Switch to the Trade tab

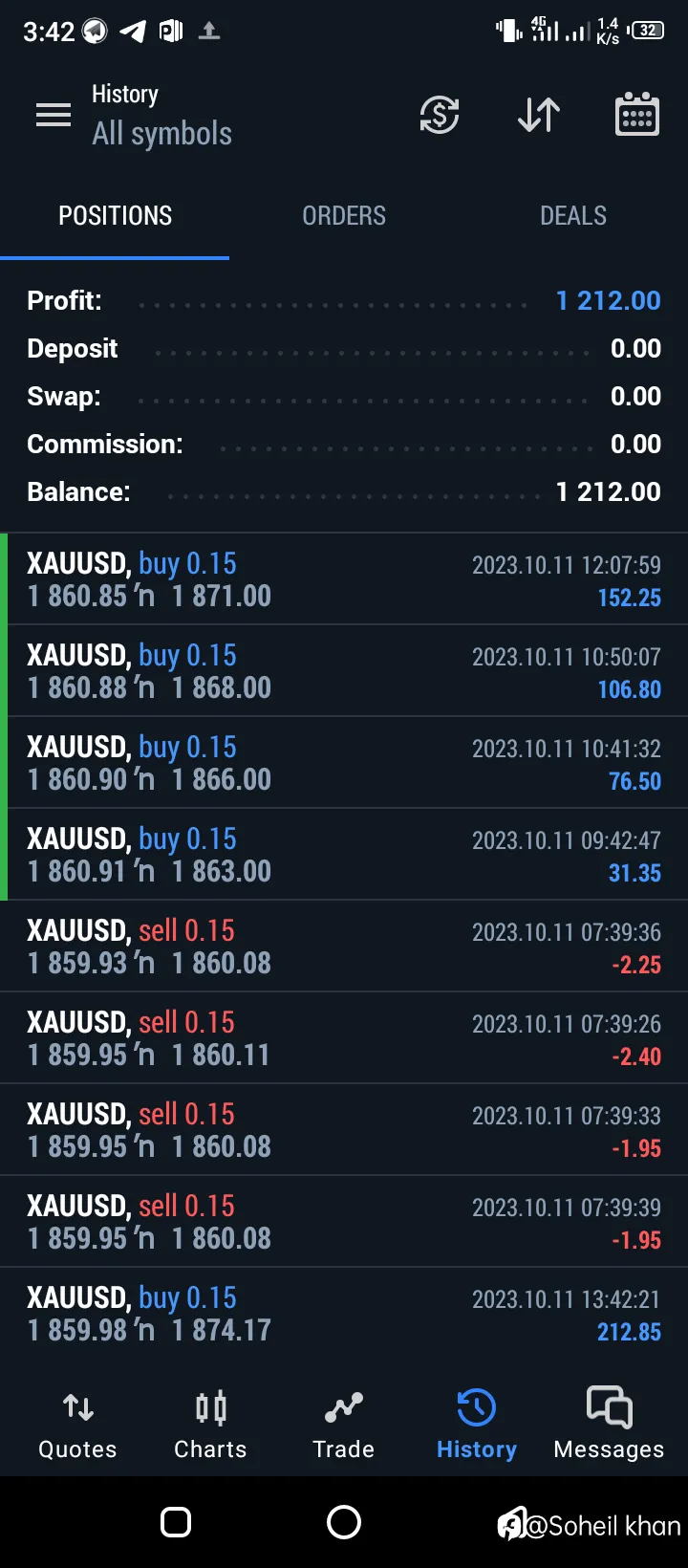pyautogui.click(x=343, y=1426)
